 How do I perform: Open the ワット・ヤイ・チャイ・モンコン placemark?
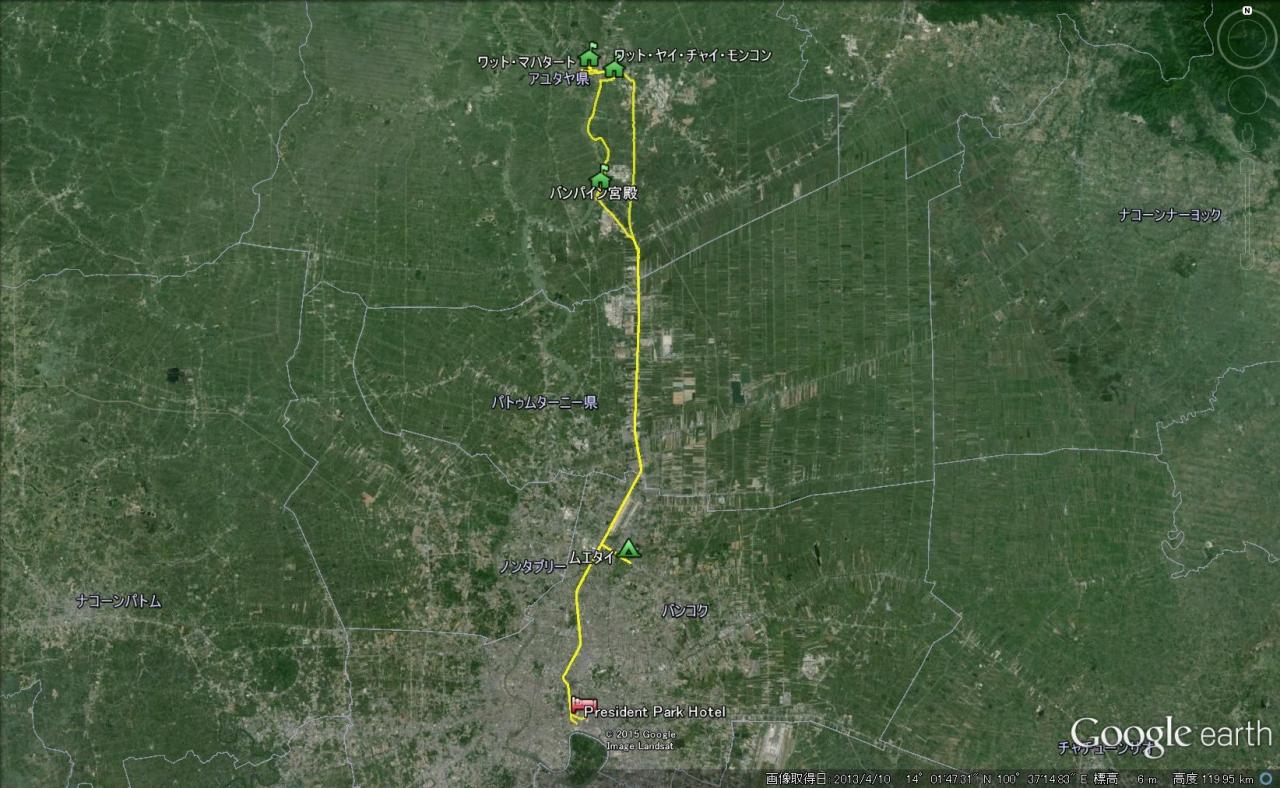[614, 68]
